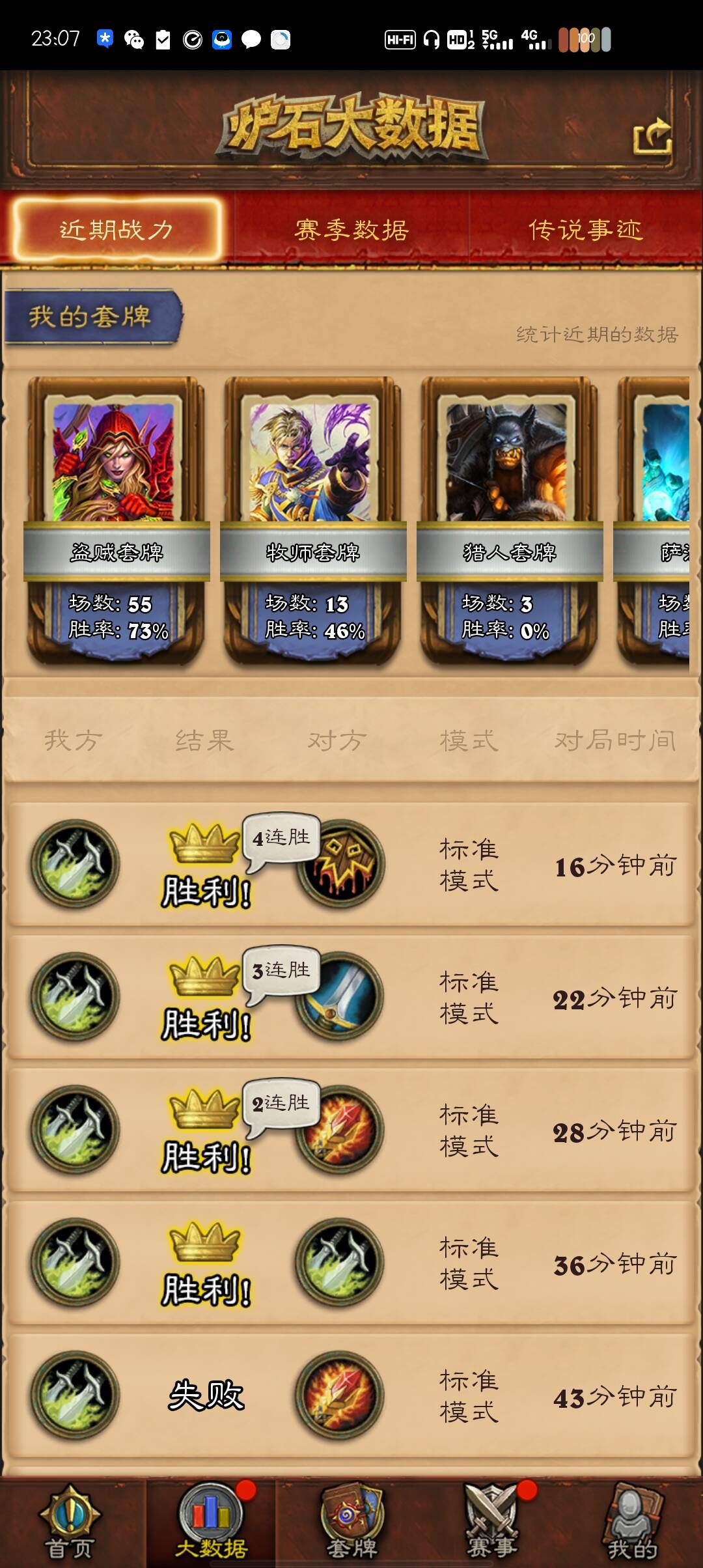
Task: Open the 盗贼套牌 deck card
Action: tap(117, 521)
